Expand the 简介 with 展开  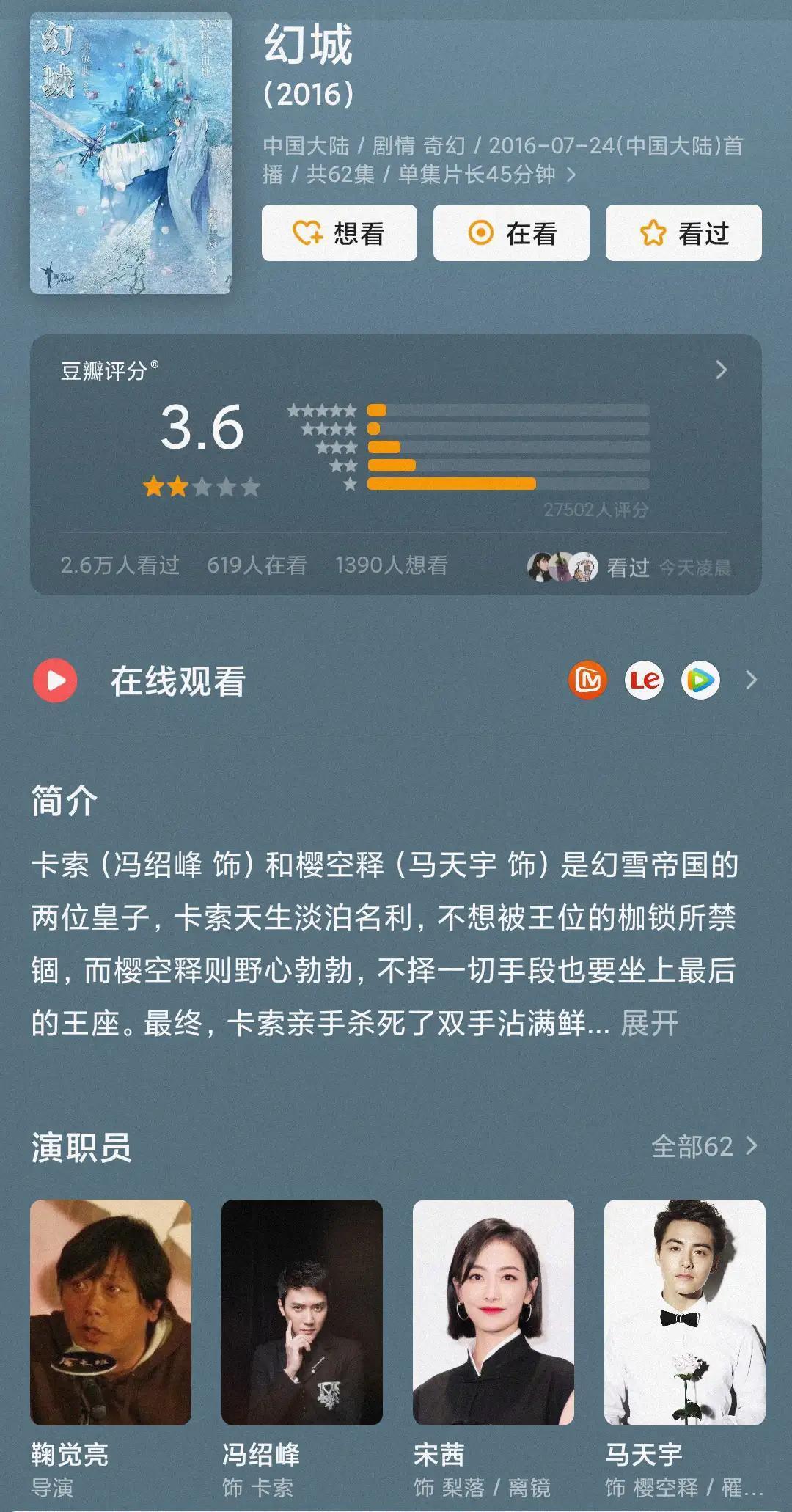point(650,1023)
